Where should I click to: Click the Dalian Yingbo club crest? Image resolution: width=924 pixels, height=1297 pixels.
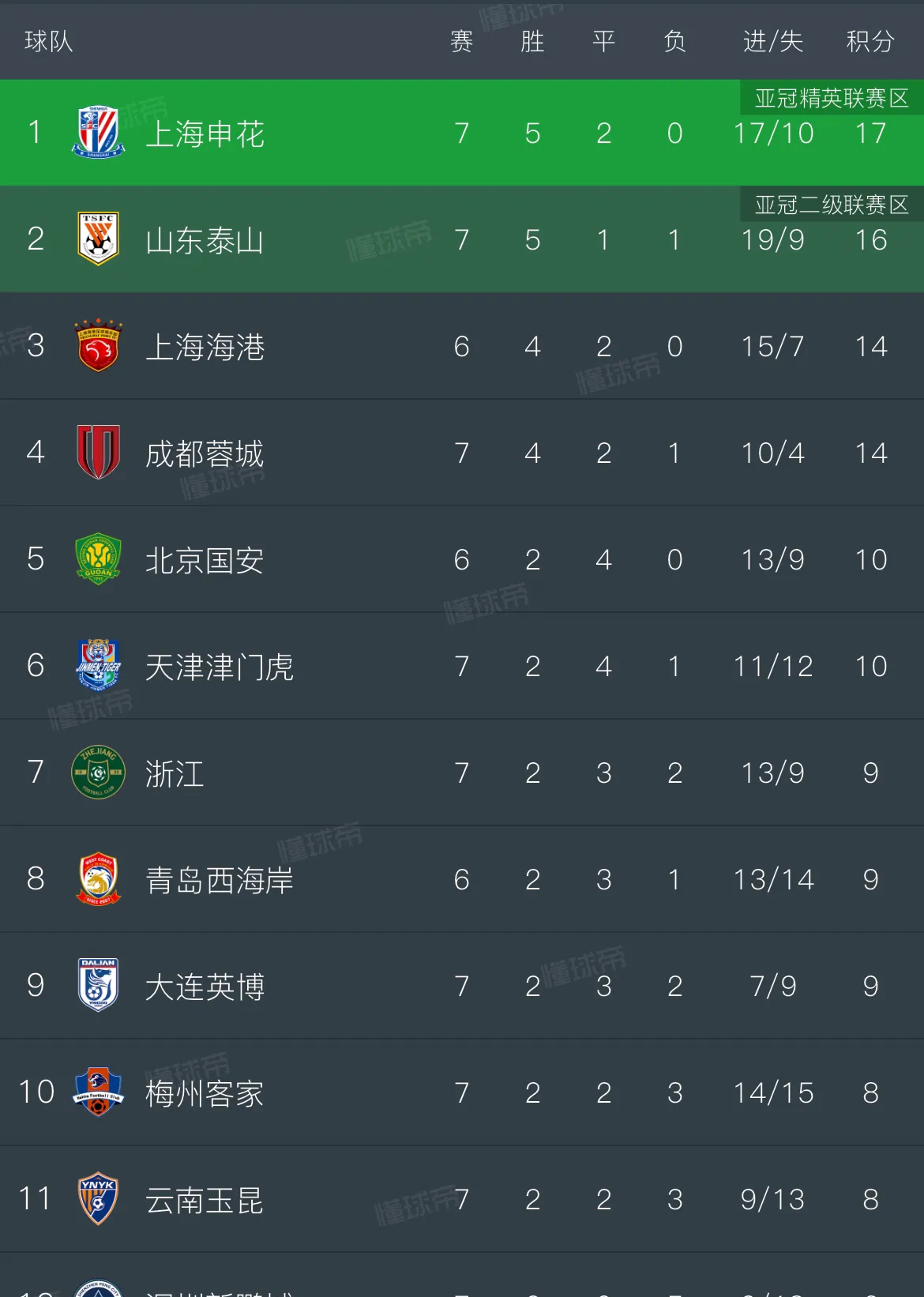(97, 986)
